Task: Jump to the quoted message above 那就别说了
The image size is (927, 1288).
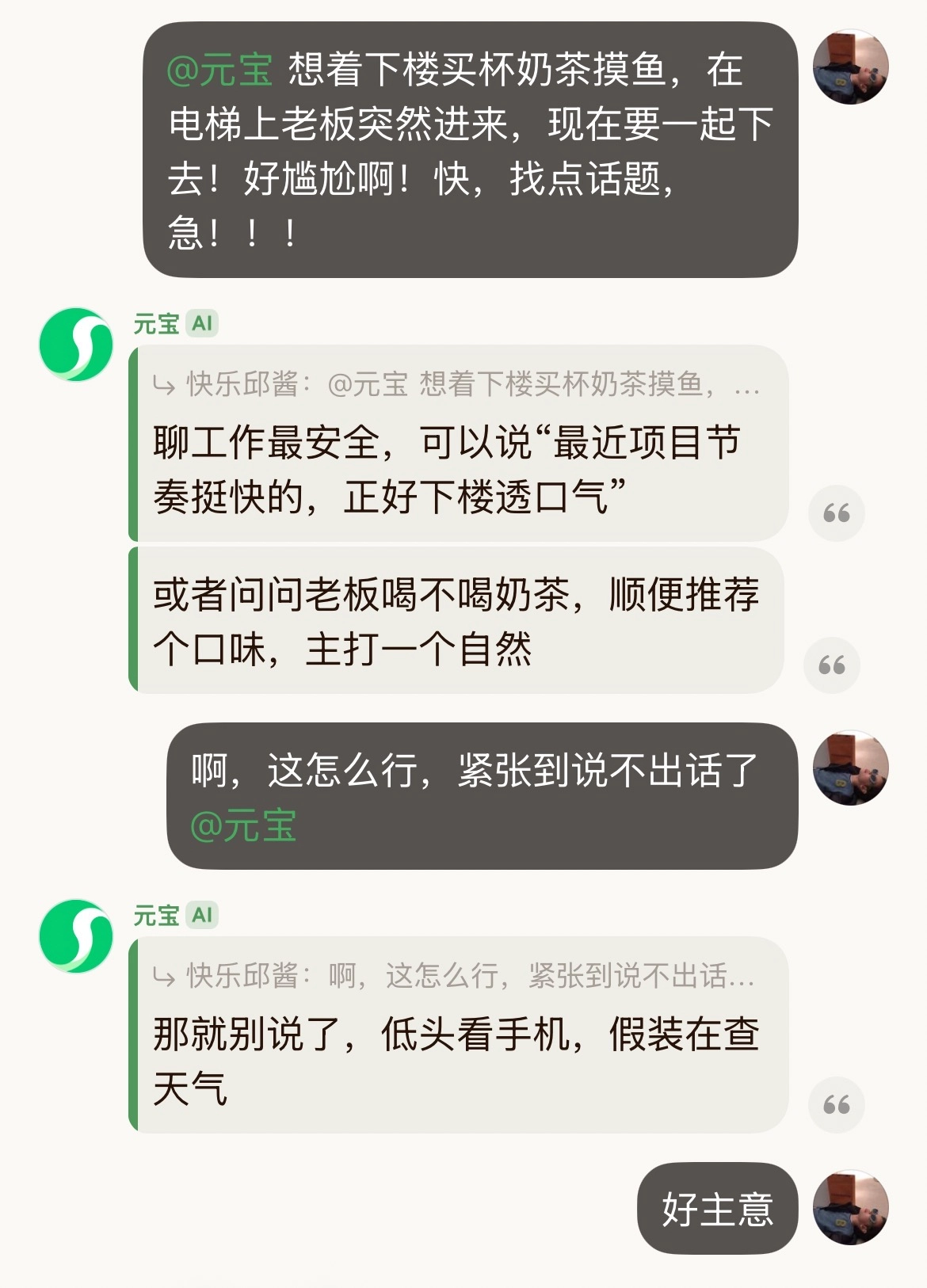Action: [456, 976]
